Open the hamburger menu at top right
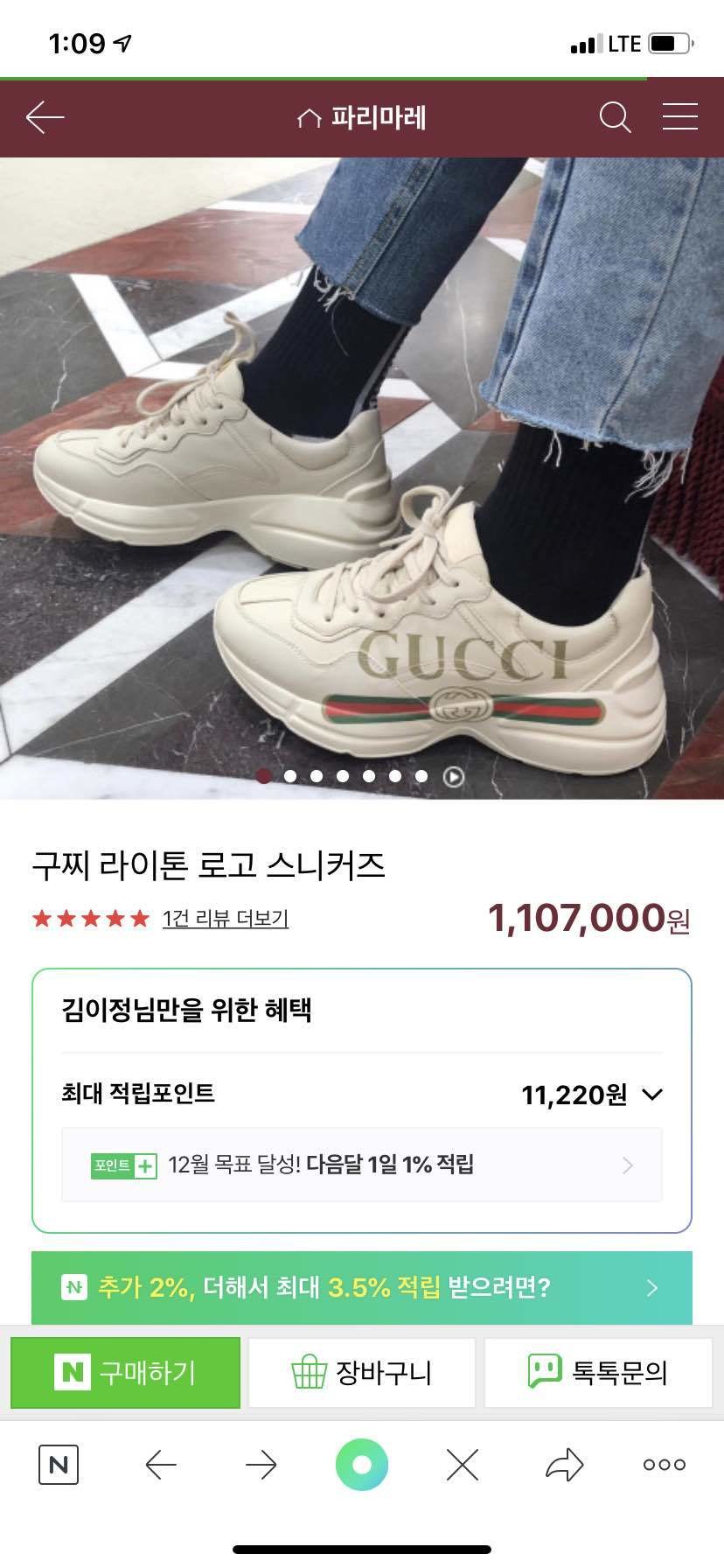Image resolution: width=724 pixels, height=1568 pixels. point(679,116)
